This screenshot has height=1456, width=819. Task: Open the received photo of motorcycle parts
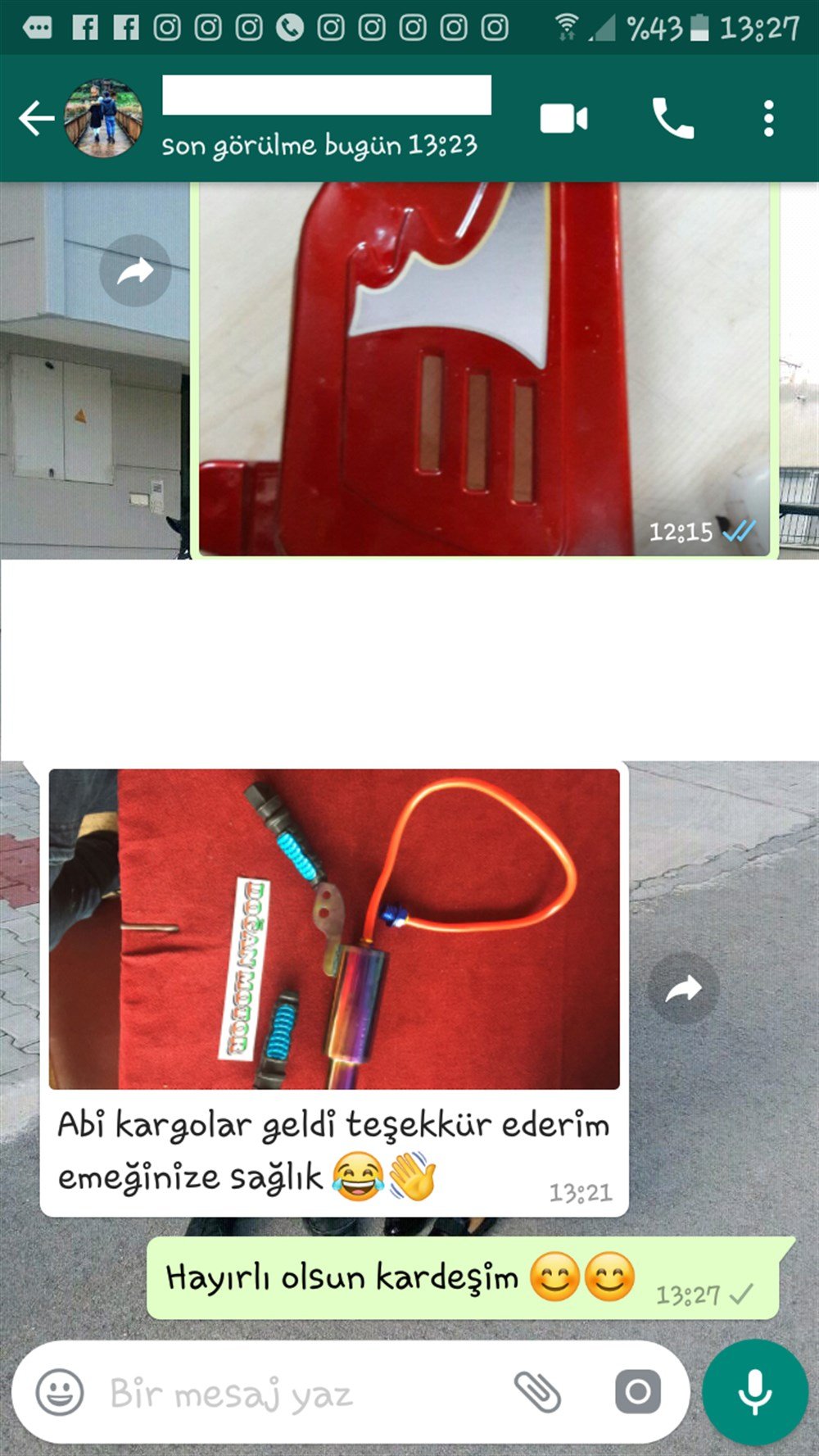pyautogui.click(x=334, y=929)
